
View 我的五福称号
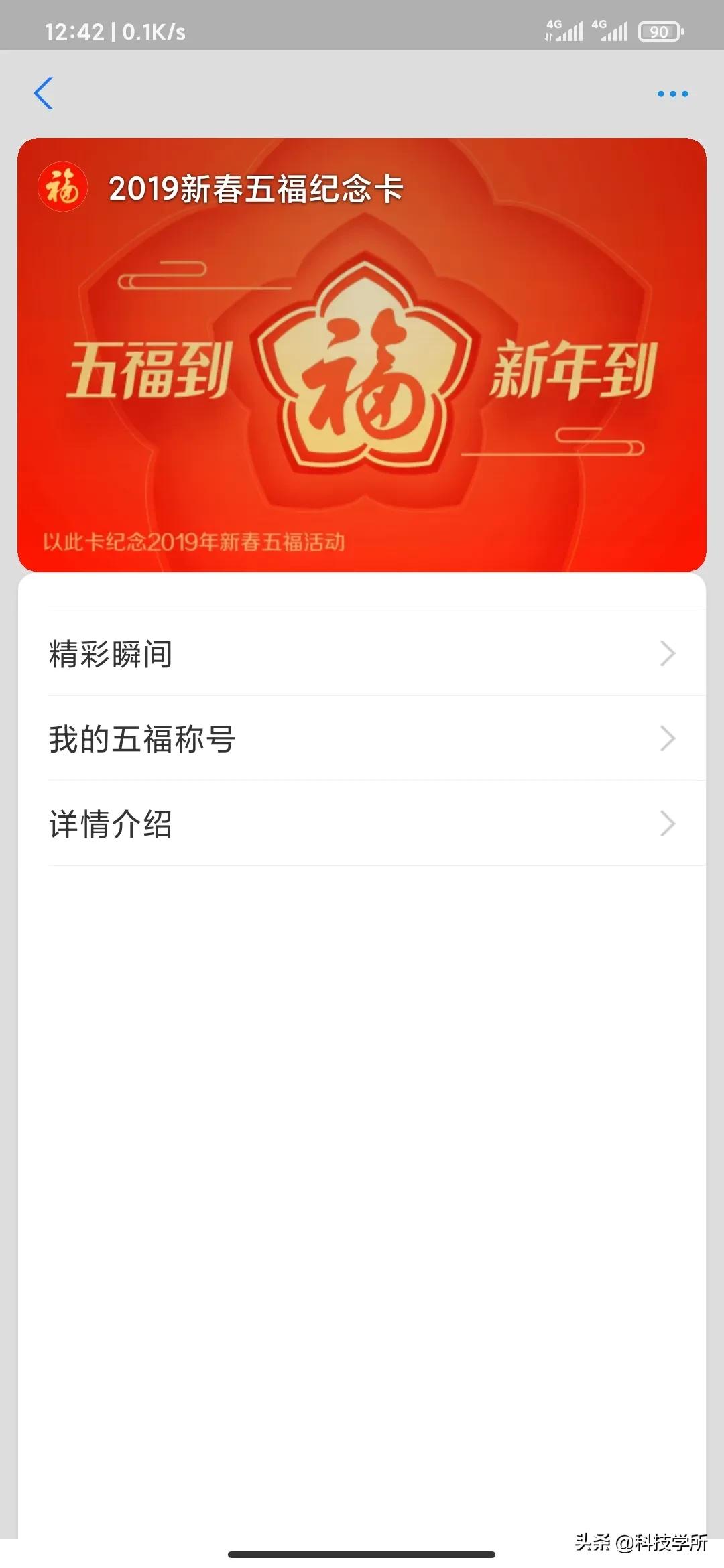[x=362, y=738]
